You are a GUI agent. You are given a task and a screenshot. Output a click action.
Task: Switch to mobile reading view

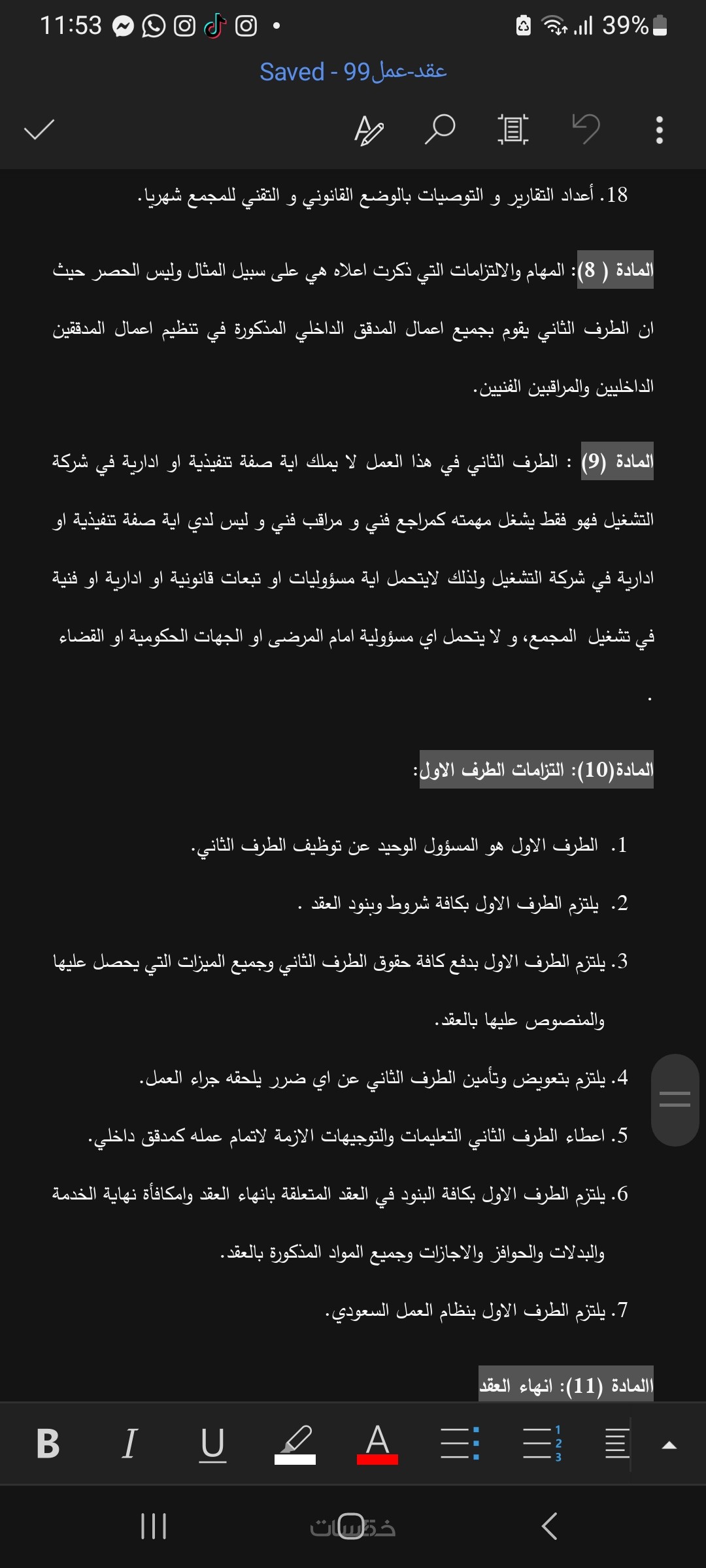513,129
